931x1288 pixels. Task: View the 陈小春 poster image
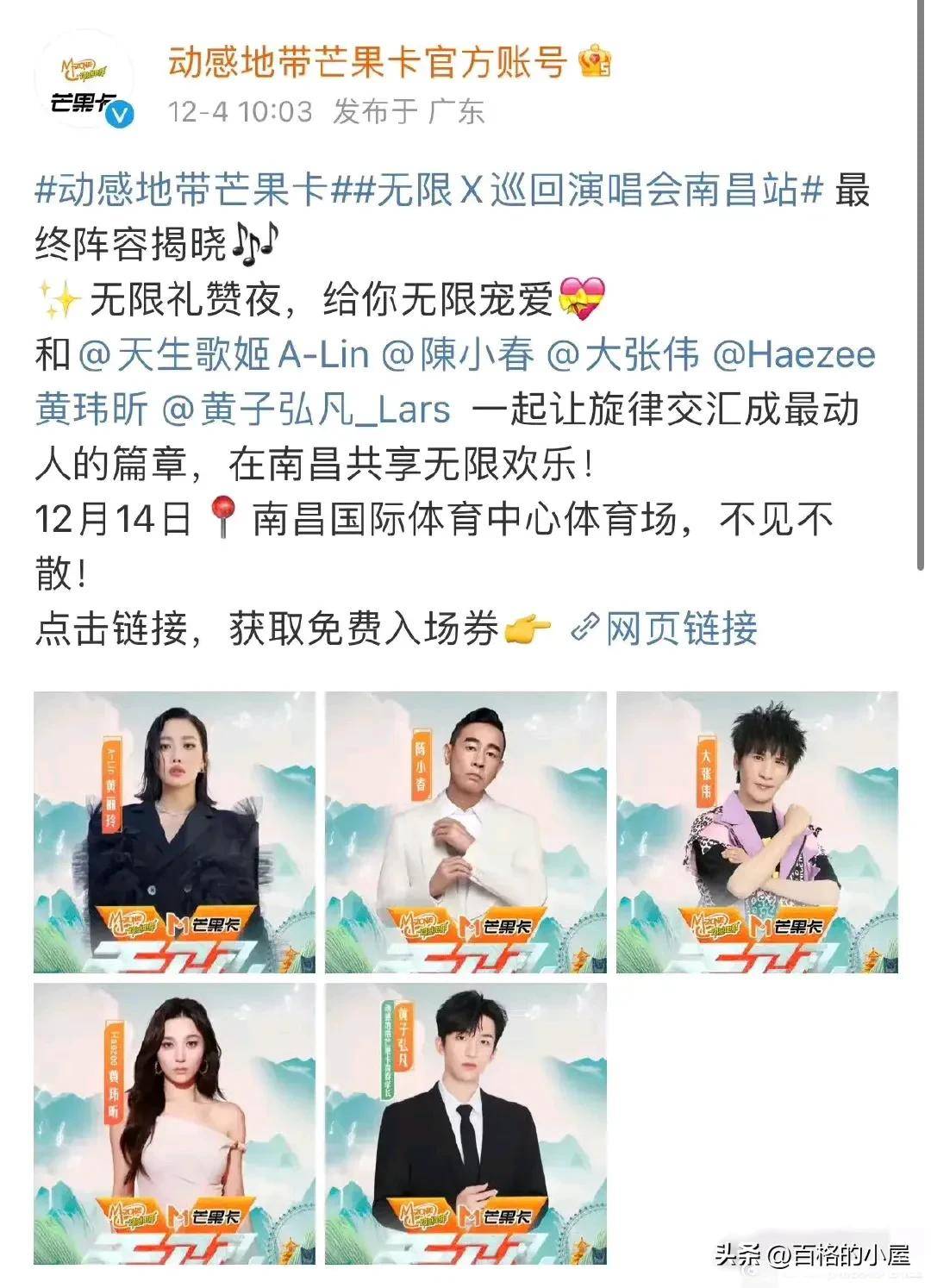click(x=465, y=832)
